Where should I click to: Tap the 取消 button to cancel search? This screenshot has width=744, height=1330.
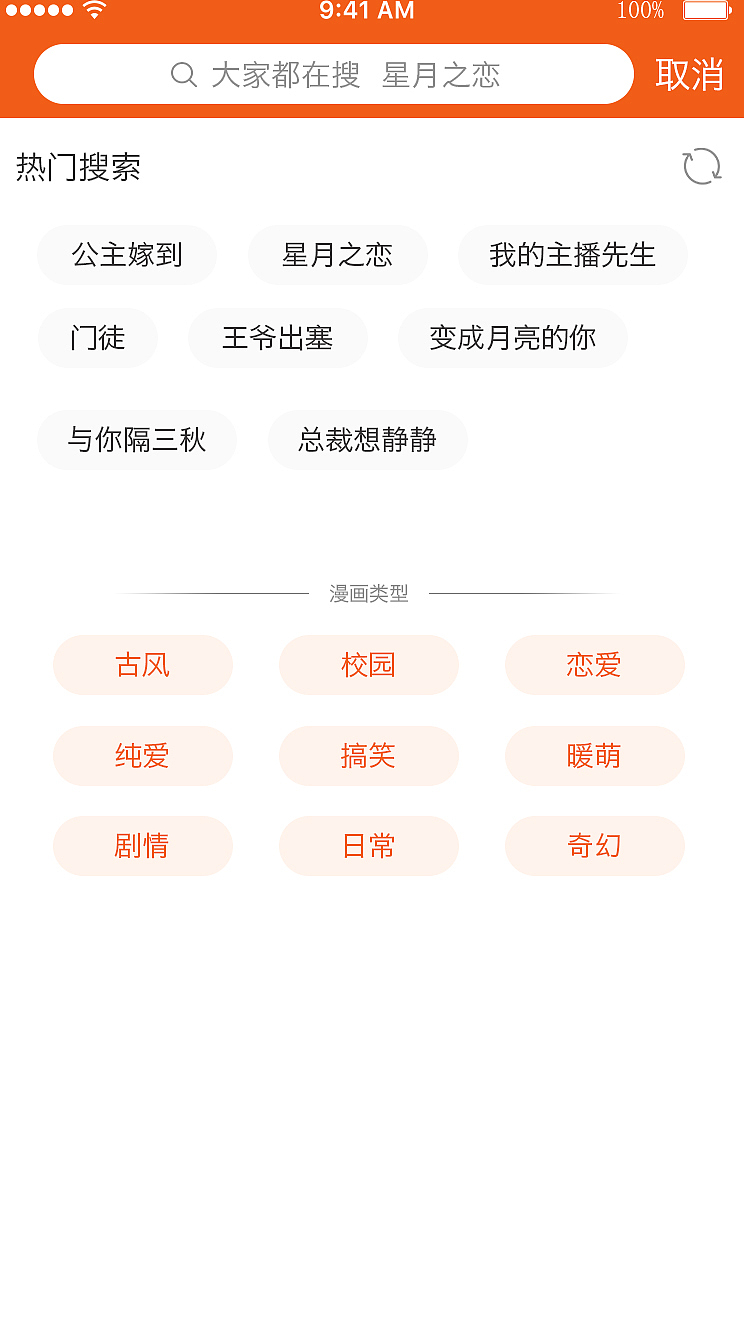(688, 75)
